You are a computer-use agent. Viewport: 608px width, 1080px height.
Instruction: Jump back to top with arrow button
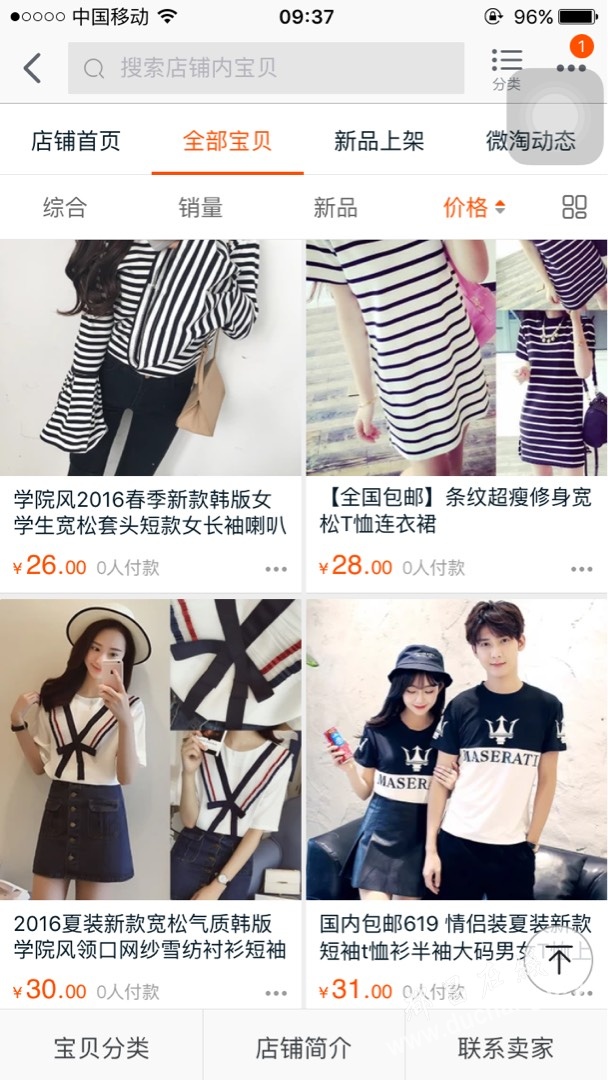pos(559,959)
